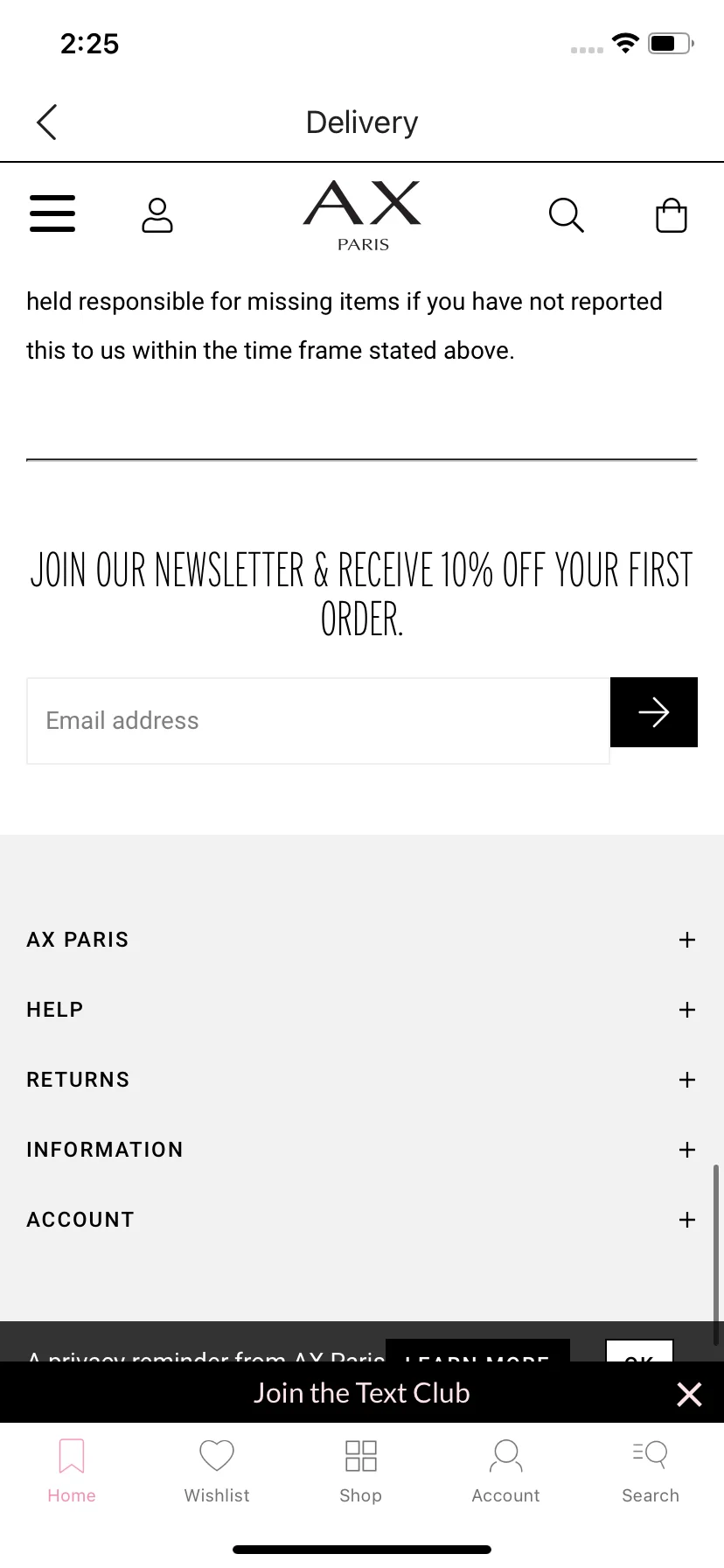
Task: Open the shopping bag
Action: [x=671, y=215]
